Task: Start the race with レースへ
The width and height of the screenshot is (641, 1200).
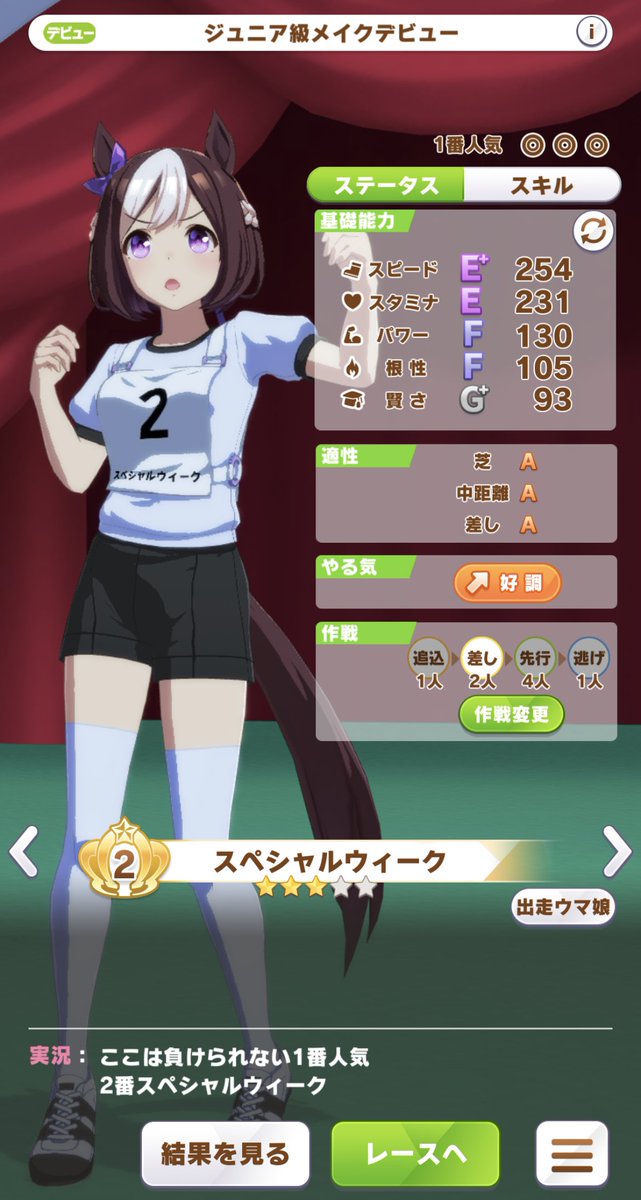Action: coord(415,1153)
